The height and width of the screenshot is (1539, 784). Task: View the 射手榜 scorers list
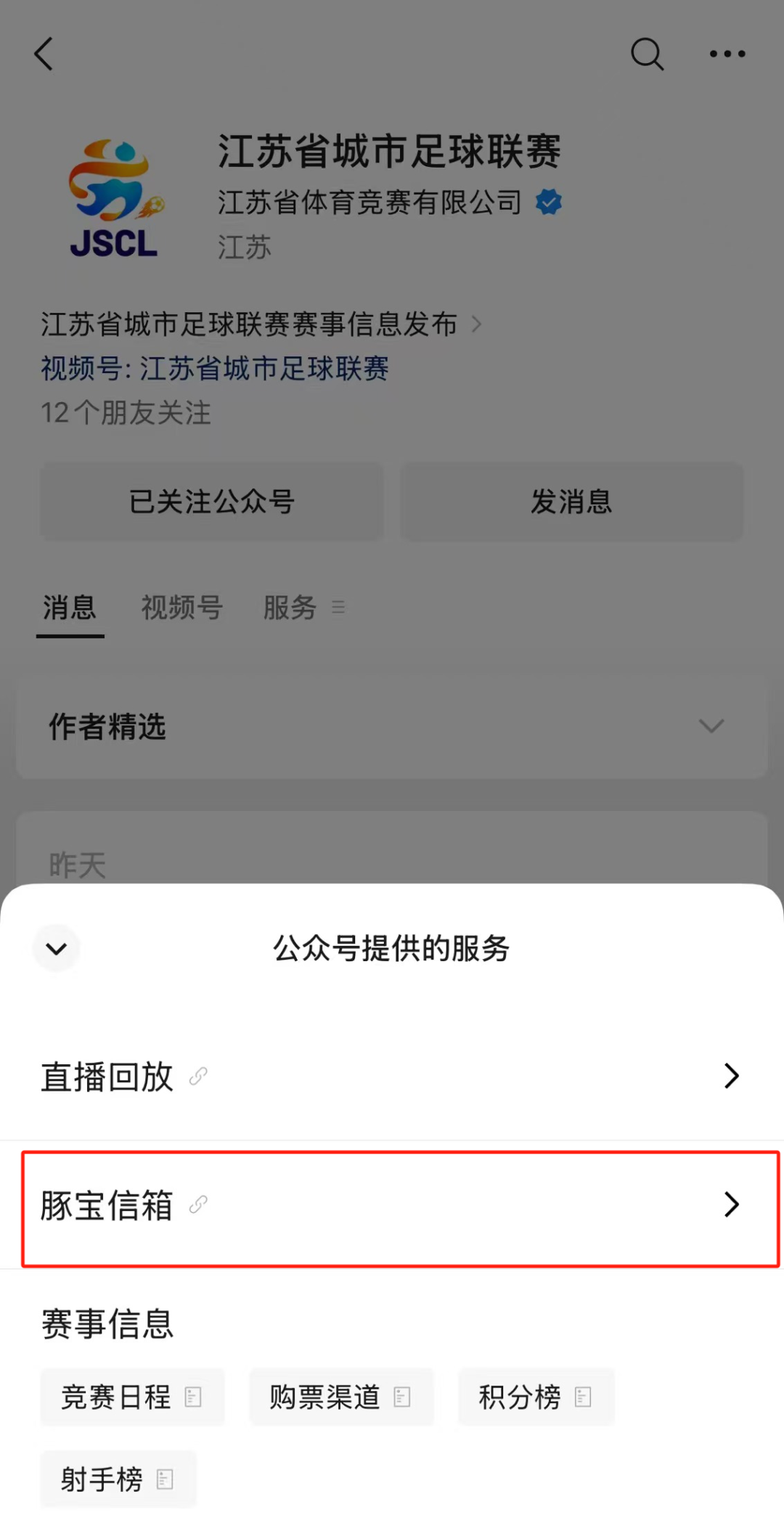[118, 1479]
